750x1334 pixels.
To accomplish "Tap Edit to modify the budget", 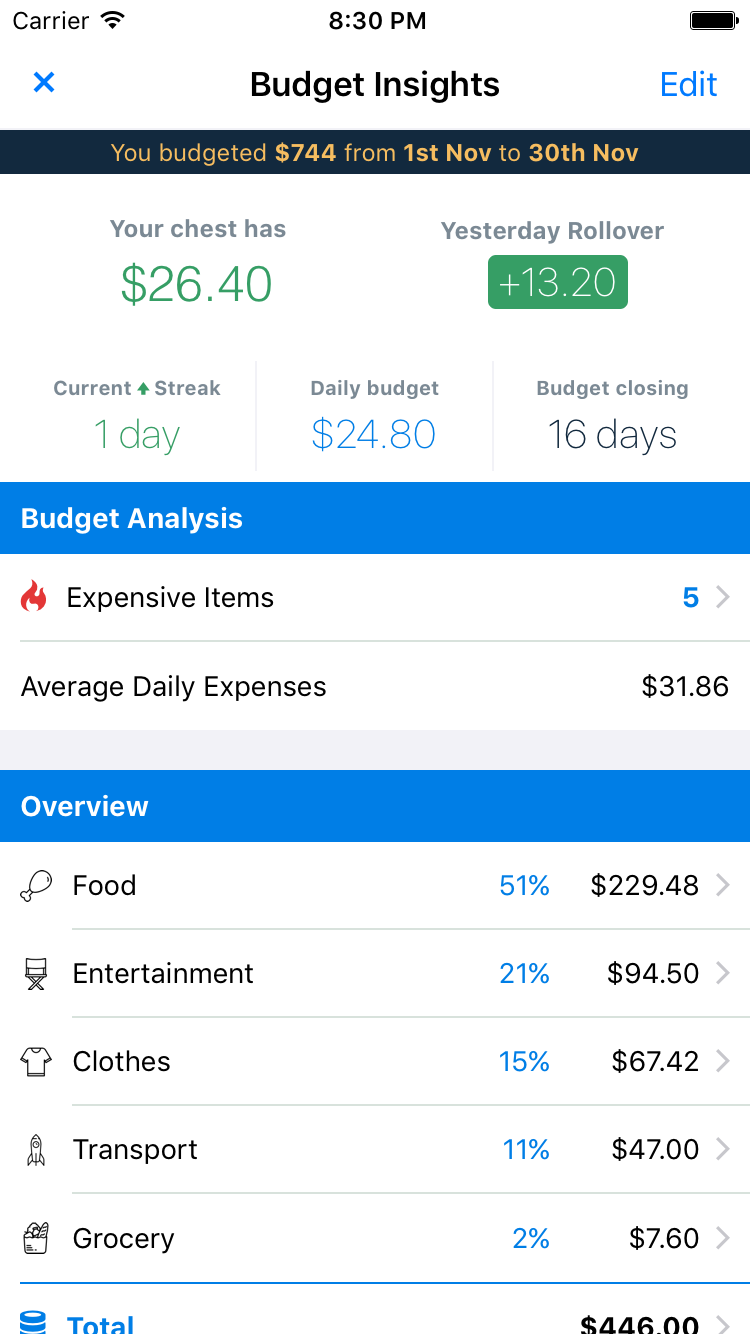I will coord(688,85).
